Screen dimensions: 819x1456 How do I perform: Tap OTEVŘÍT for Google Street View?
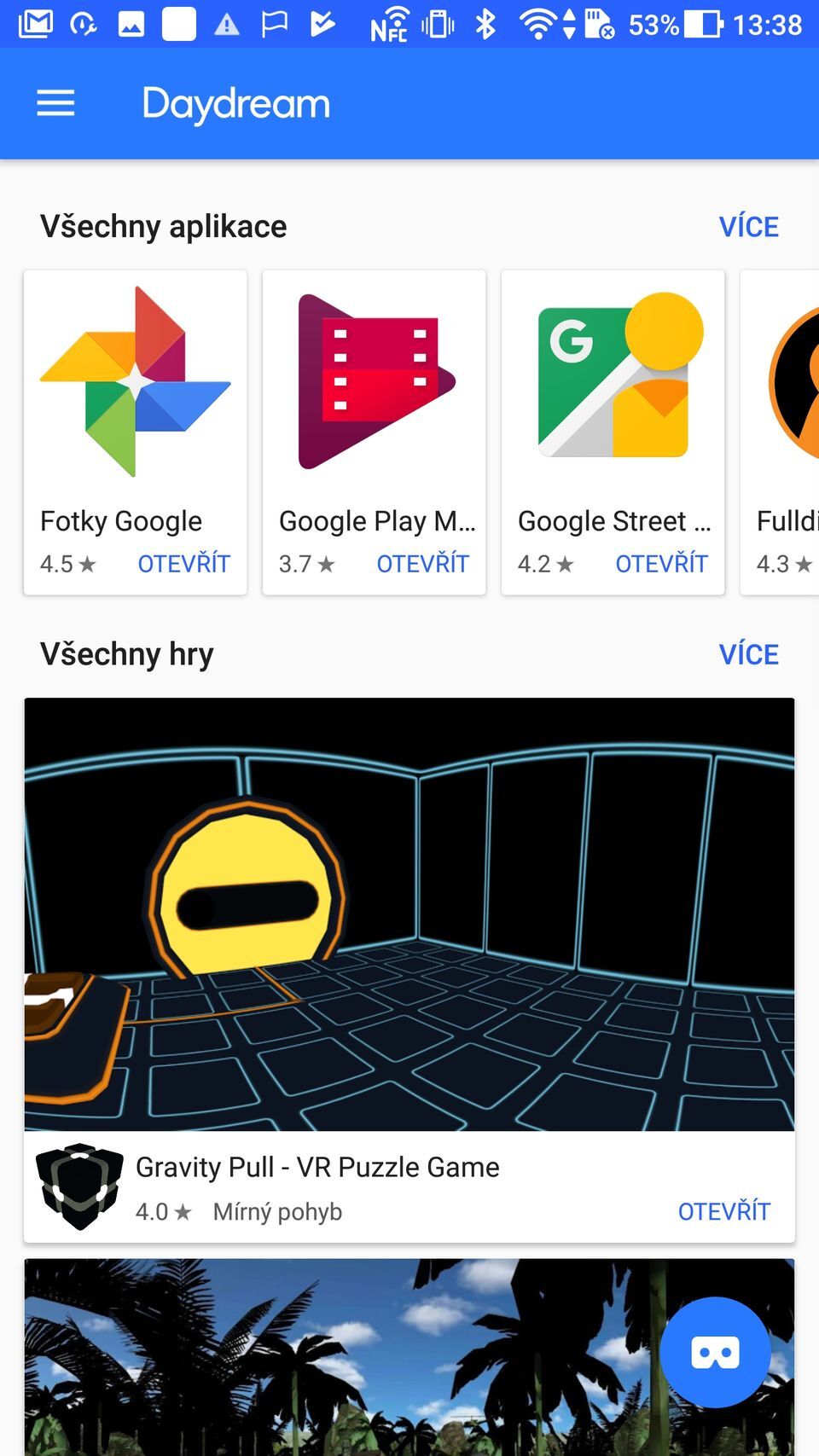pos(661,564)
